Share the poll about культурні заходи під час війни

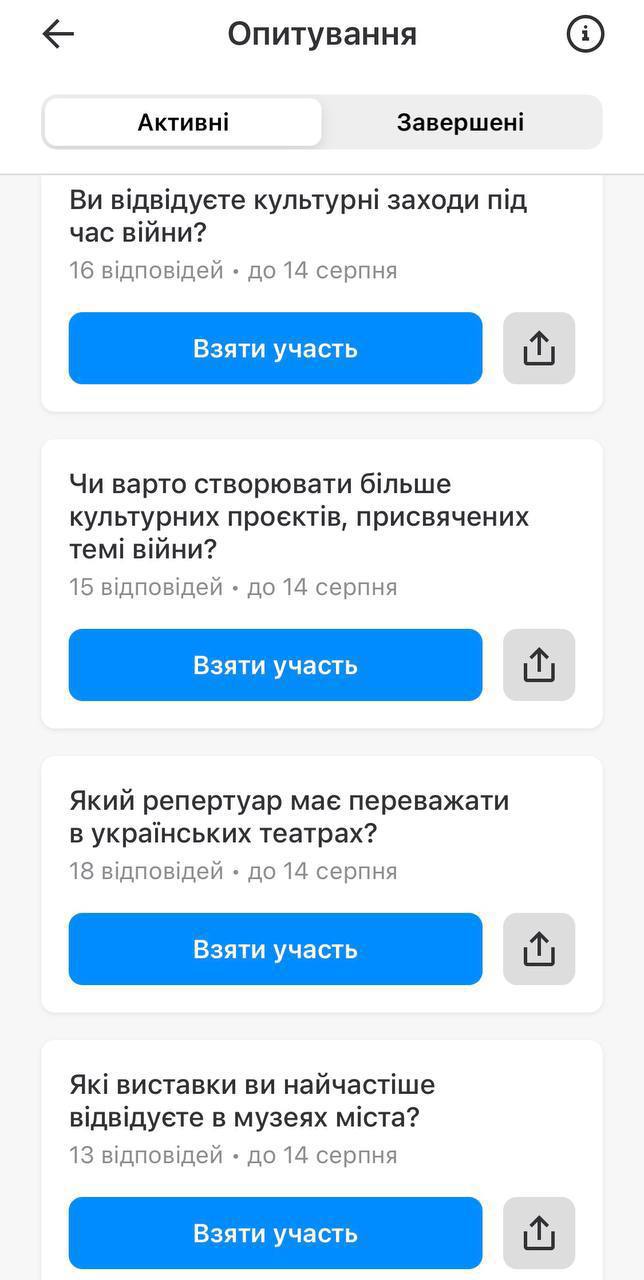click(x=538, y=348)
